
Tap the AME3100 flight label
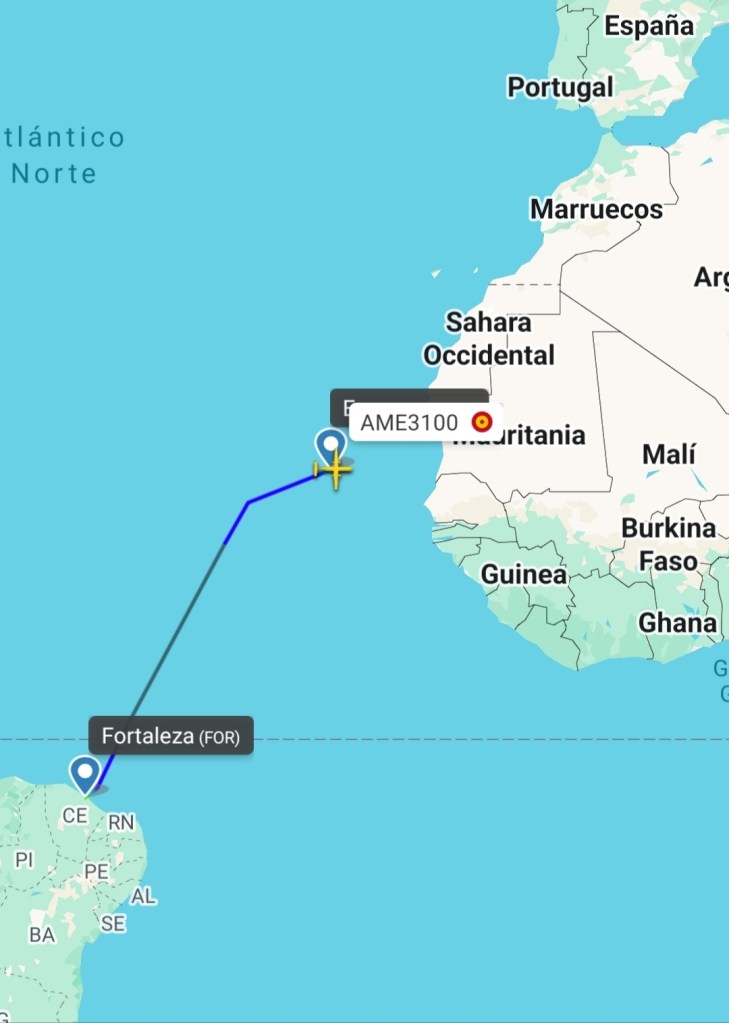[x=420, y=423]
